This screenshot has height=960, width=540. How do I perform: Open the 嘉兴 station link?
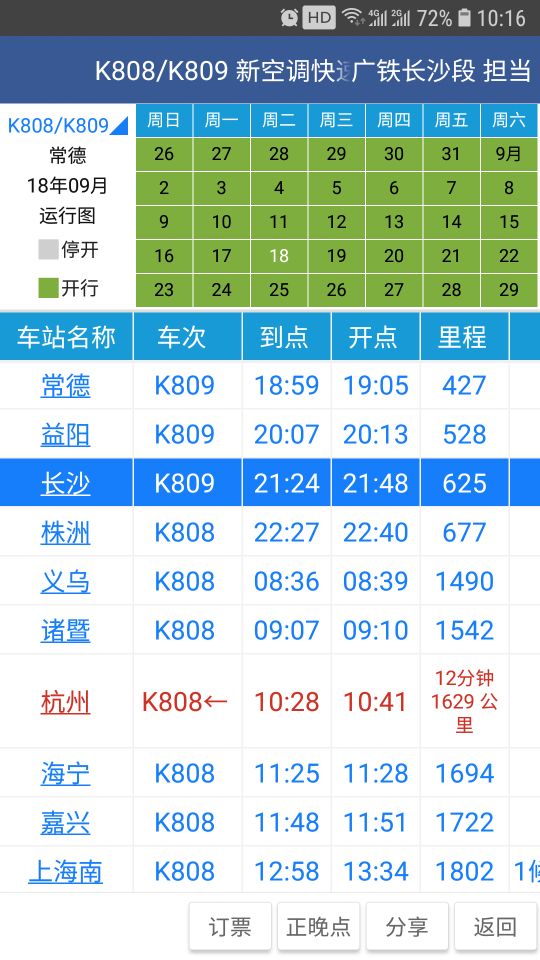66,822
